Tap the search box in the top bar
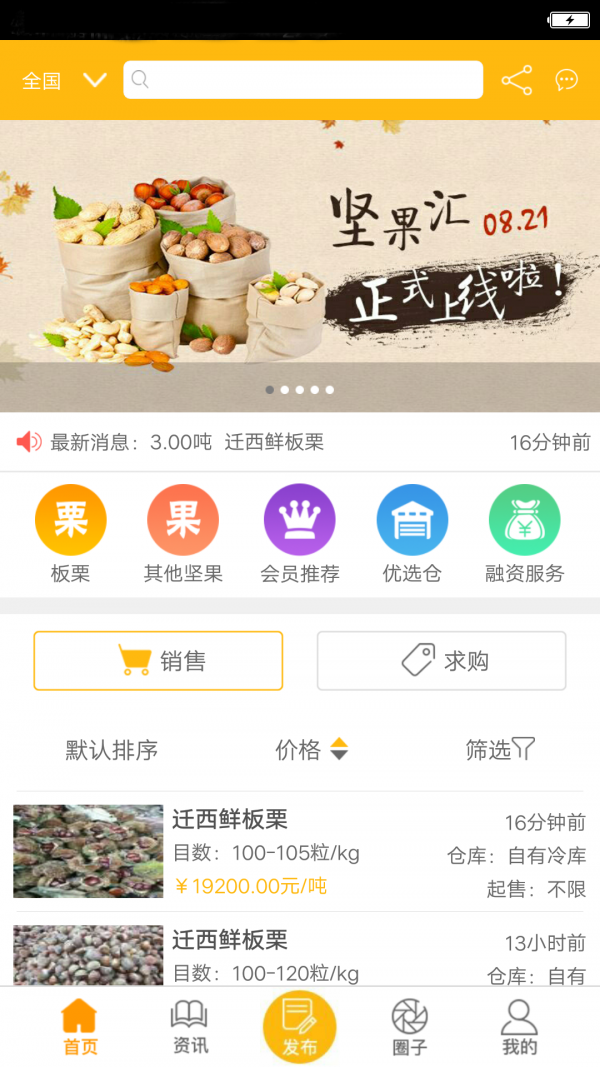The width and height of the screenshot is (600, 1067). (303, 80)
